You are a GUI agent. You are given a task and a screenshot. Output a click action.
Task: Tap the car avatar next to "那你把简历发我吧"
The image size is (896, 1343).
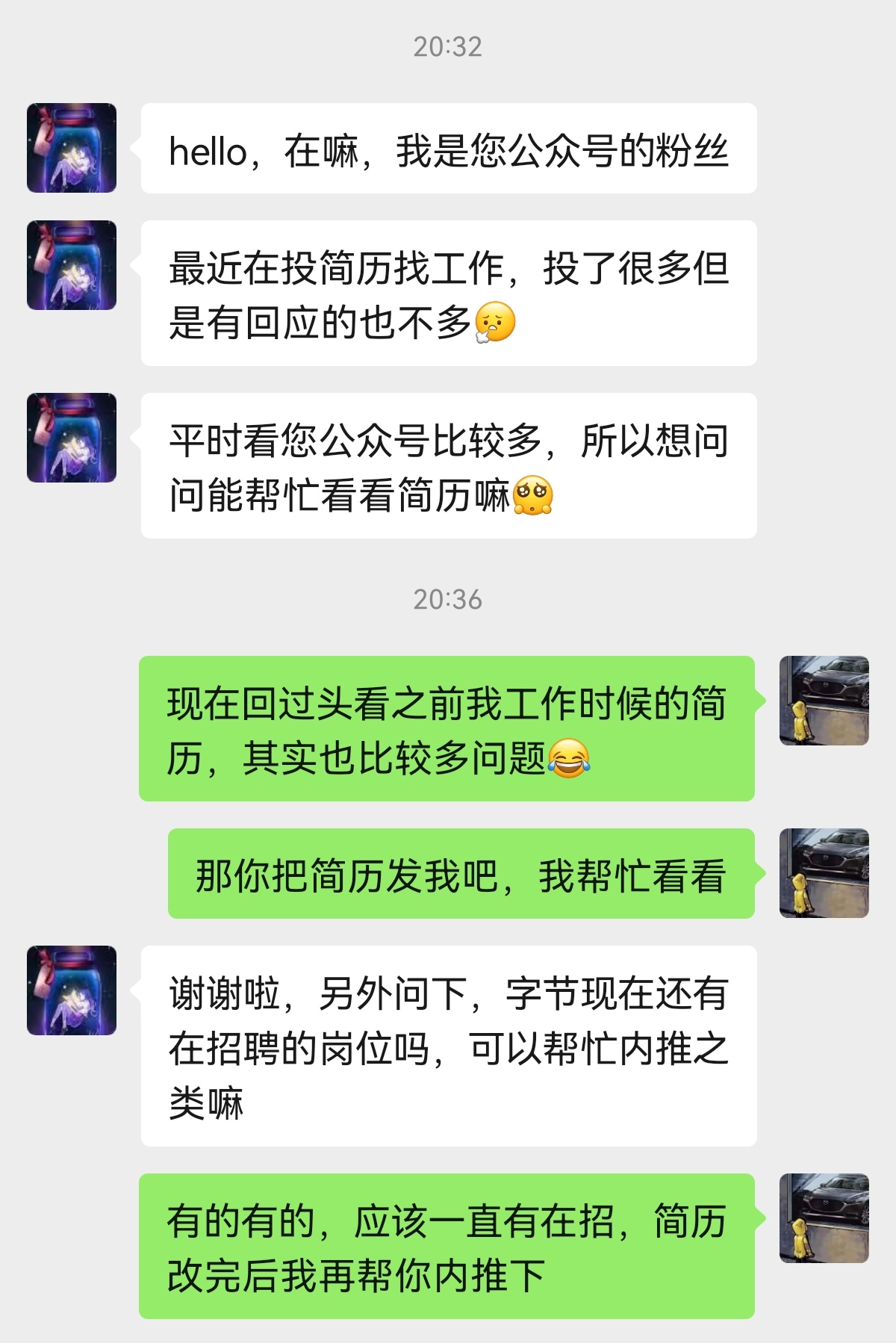pos(824,873)
